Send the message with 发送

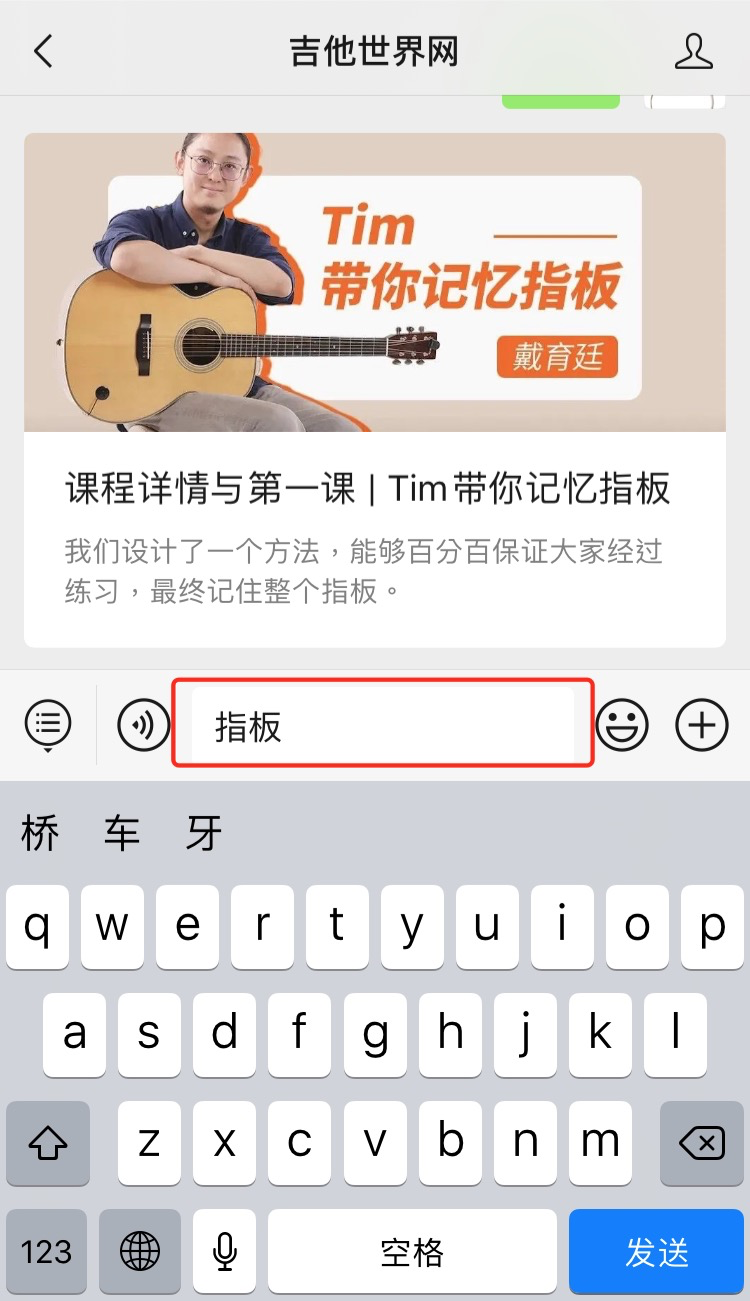656,1251
